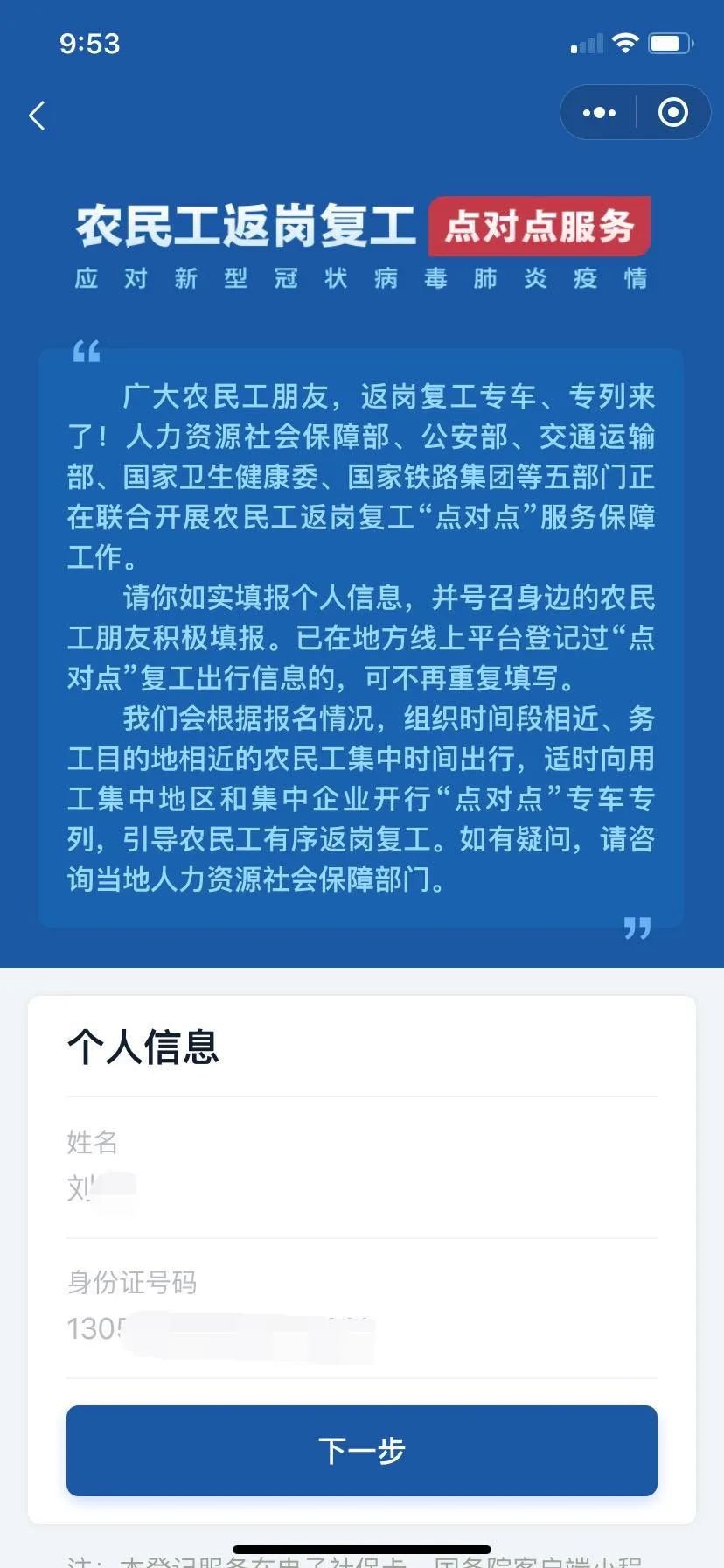The height and width of the screenshot is (1568, 724).
Task: Close the mini program via circle icon
Action: coord(672,113)
